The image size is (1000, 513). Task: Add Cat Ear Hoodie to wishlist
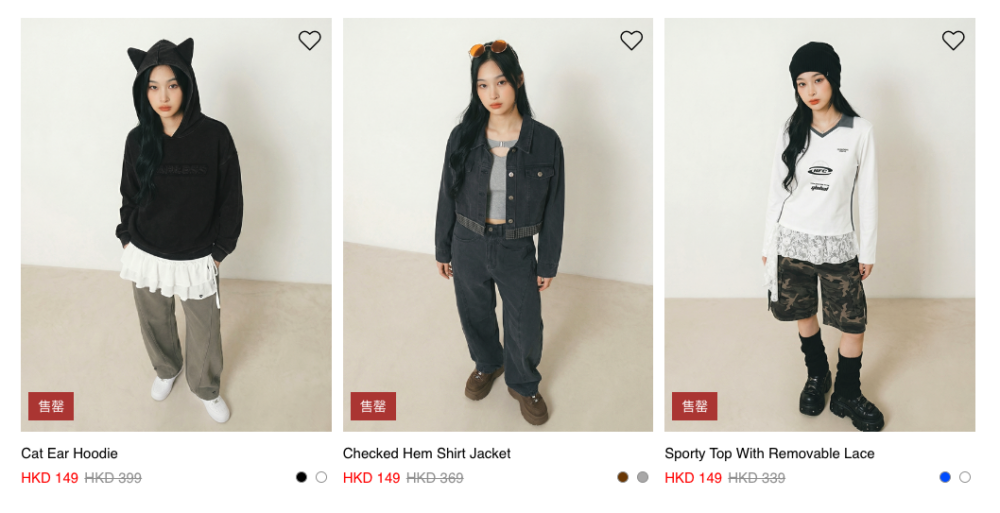click(310, 40)
